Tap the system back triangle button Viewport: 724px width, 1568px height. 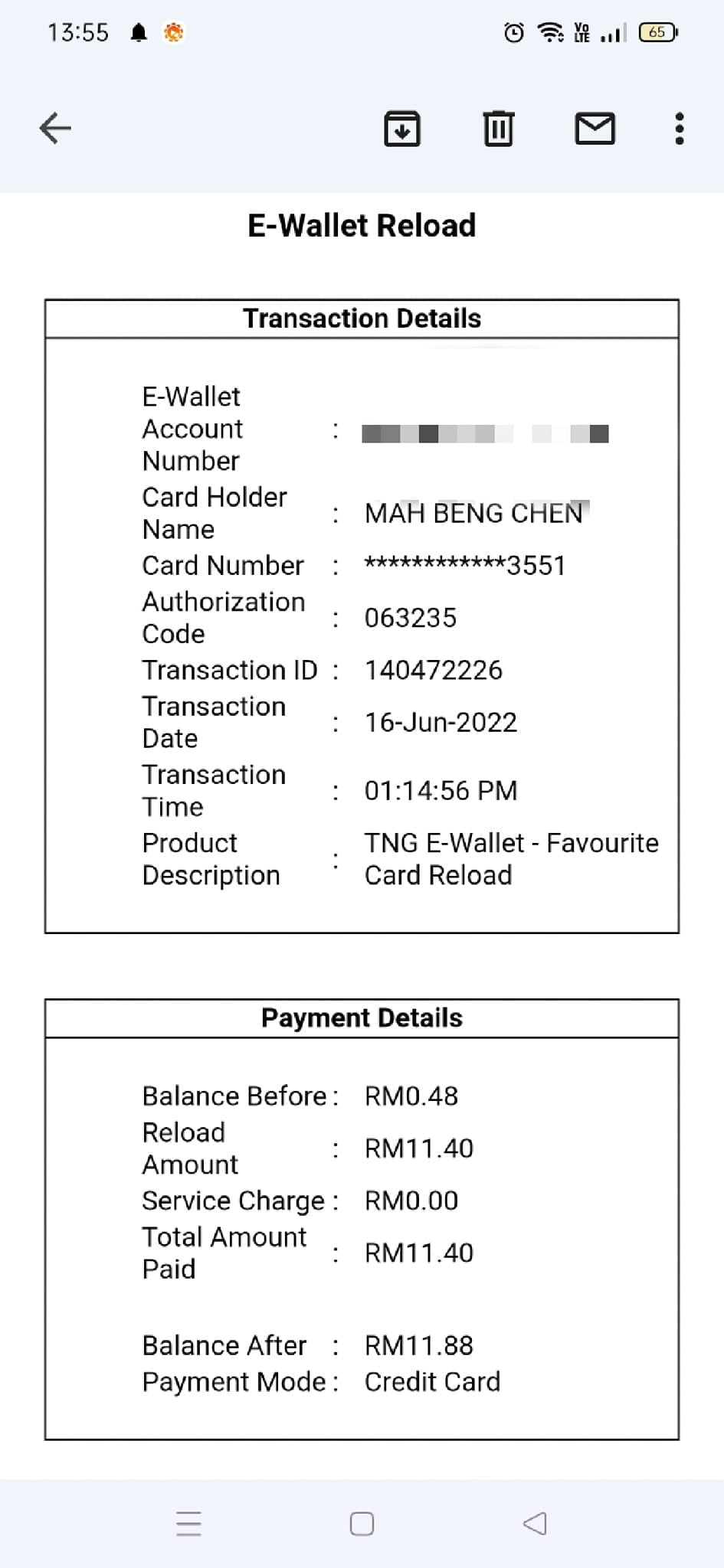click(x=535, y=1524)
